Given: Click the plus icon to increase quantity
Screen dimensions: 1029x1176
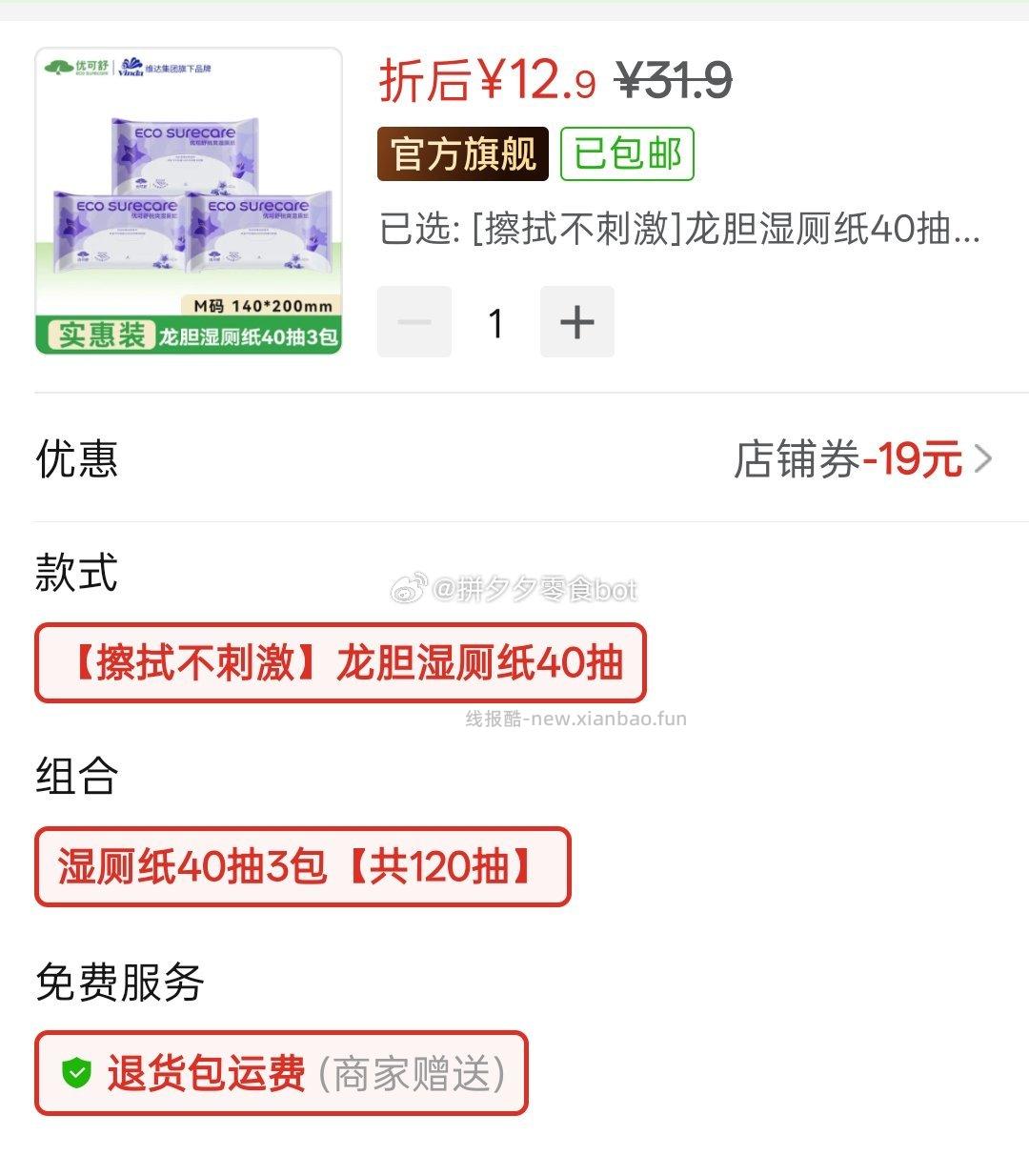Looking at the screenshot, I should click(x=576, y=322).
